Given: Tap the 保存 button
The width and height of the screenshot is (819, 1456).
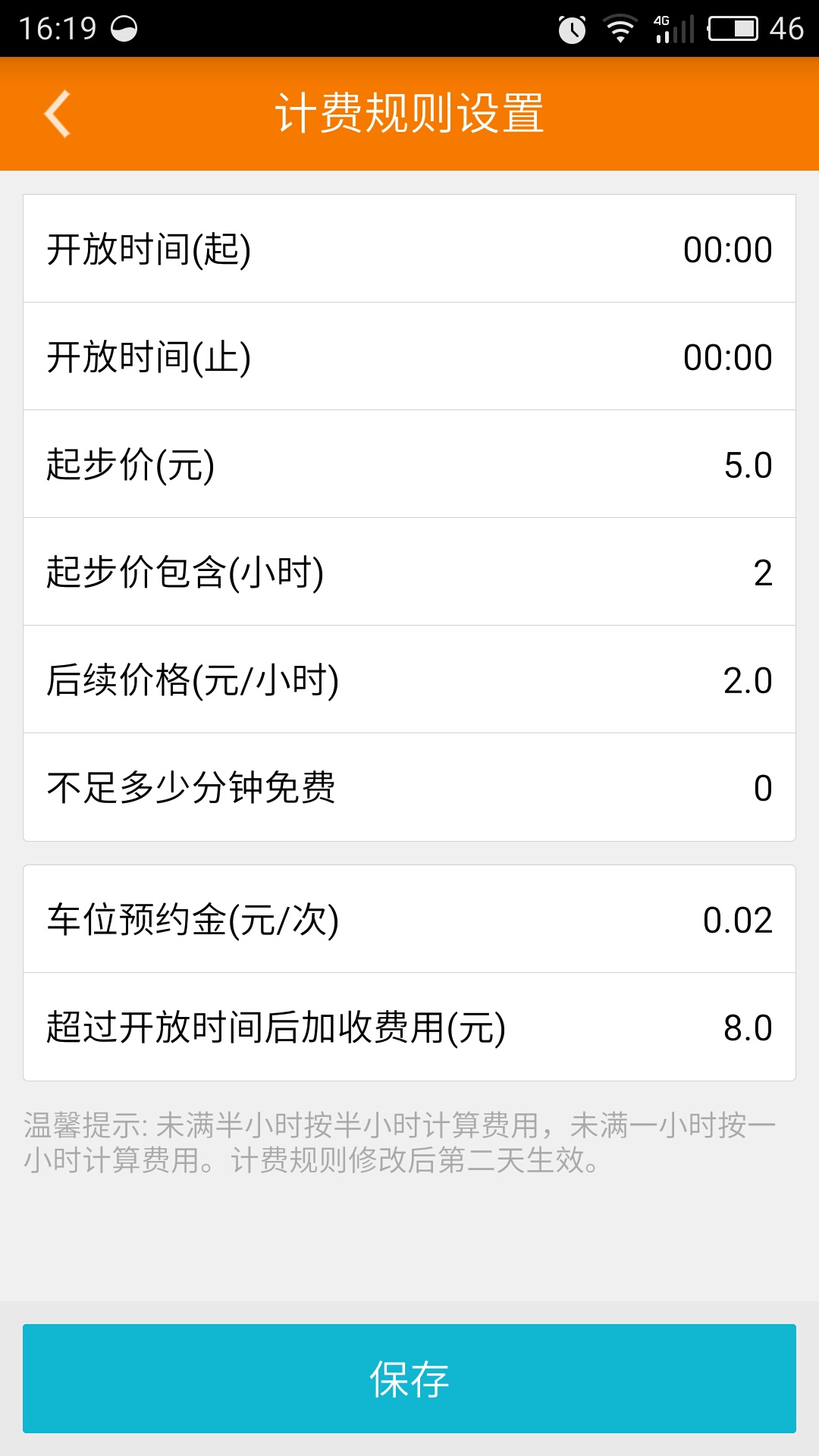Looking at the screenshot, I should [x=409, y=1379].
